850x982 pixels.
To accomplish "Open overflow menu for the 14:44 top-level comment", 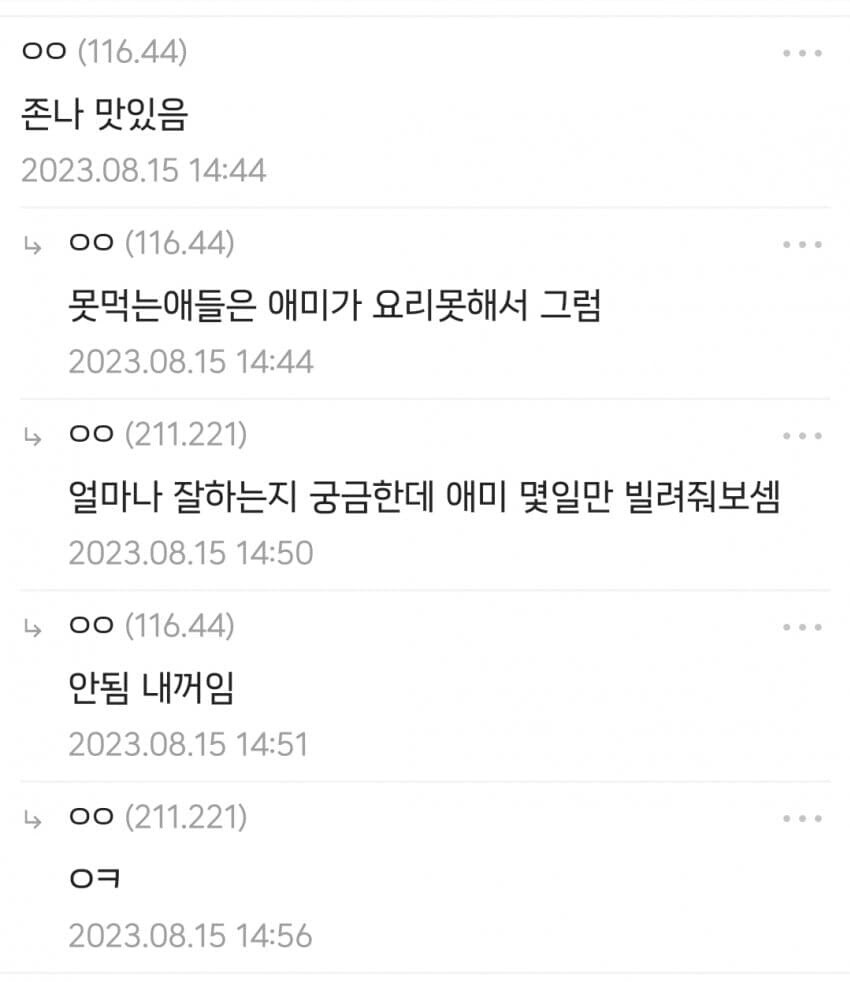I will pos(802,53).
